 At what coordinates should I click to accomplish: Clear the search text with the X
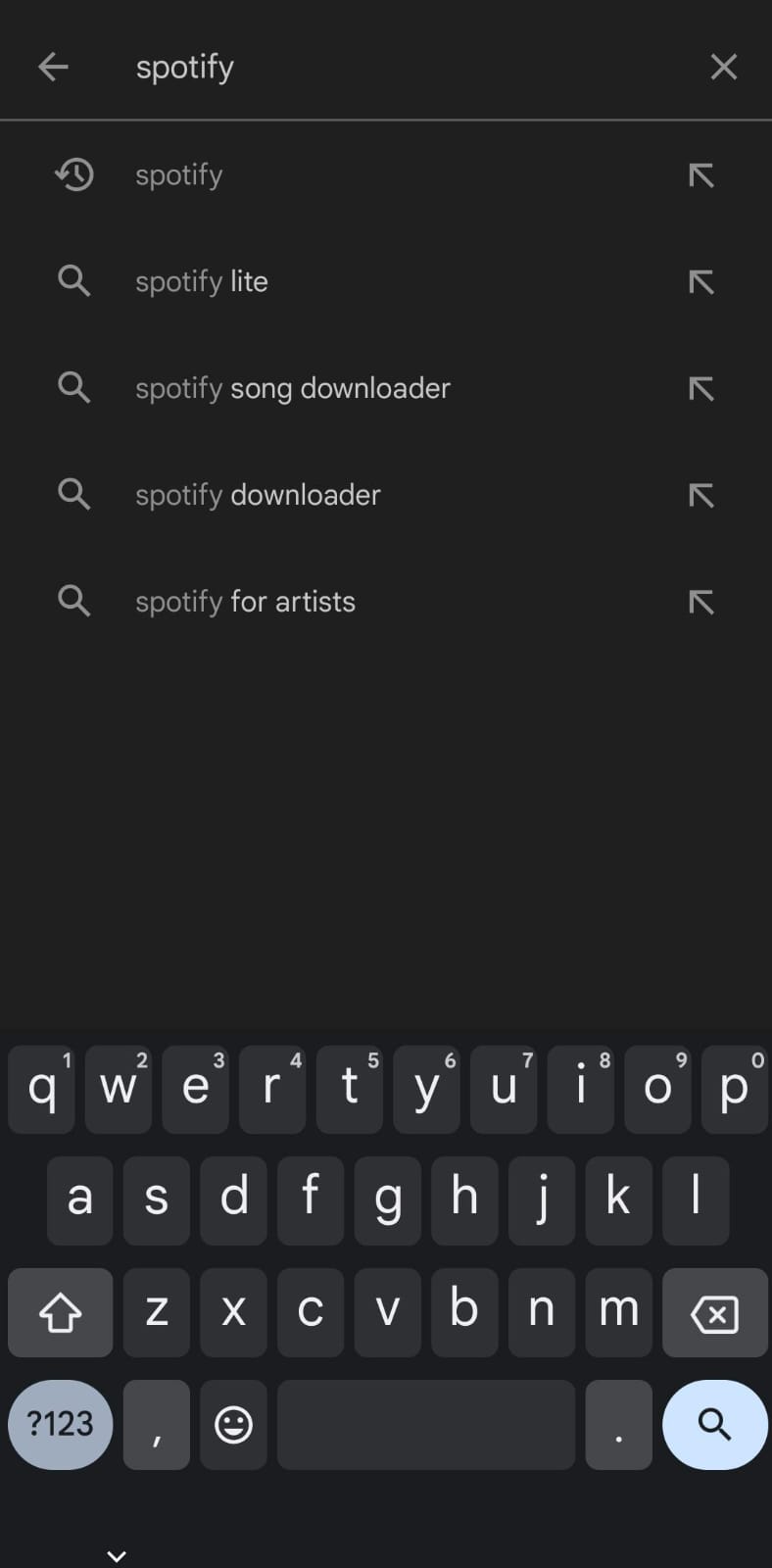[723, 67]
